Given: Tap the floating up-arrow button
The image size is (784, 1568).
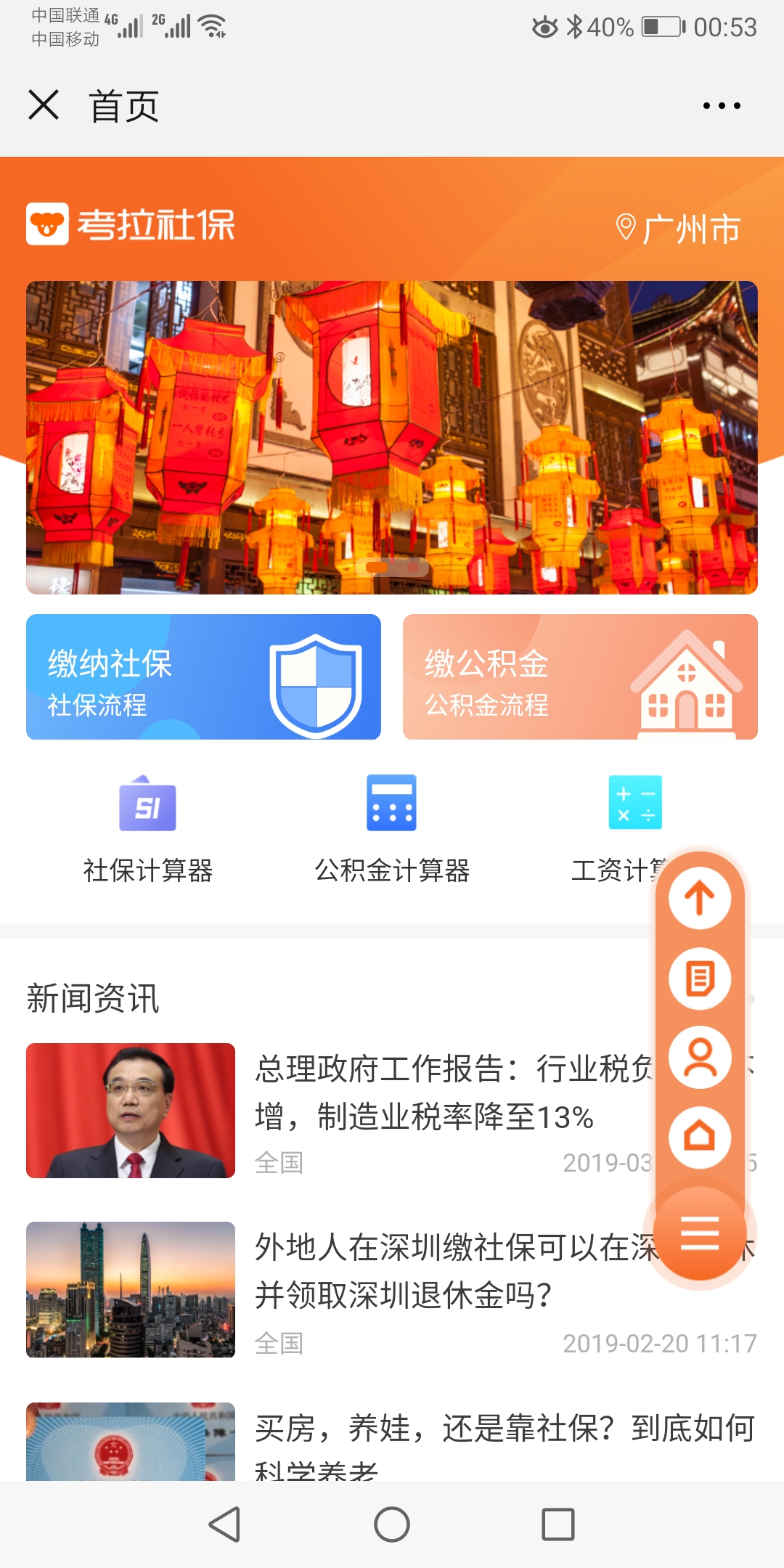Looking at the screenshot, I should pyautogui.click(x=700, y=898).
